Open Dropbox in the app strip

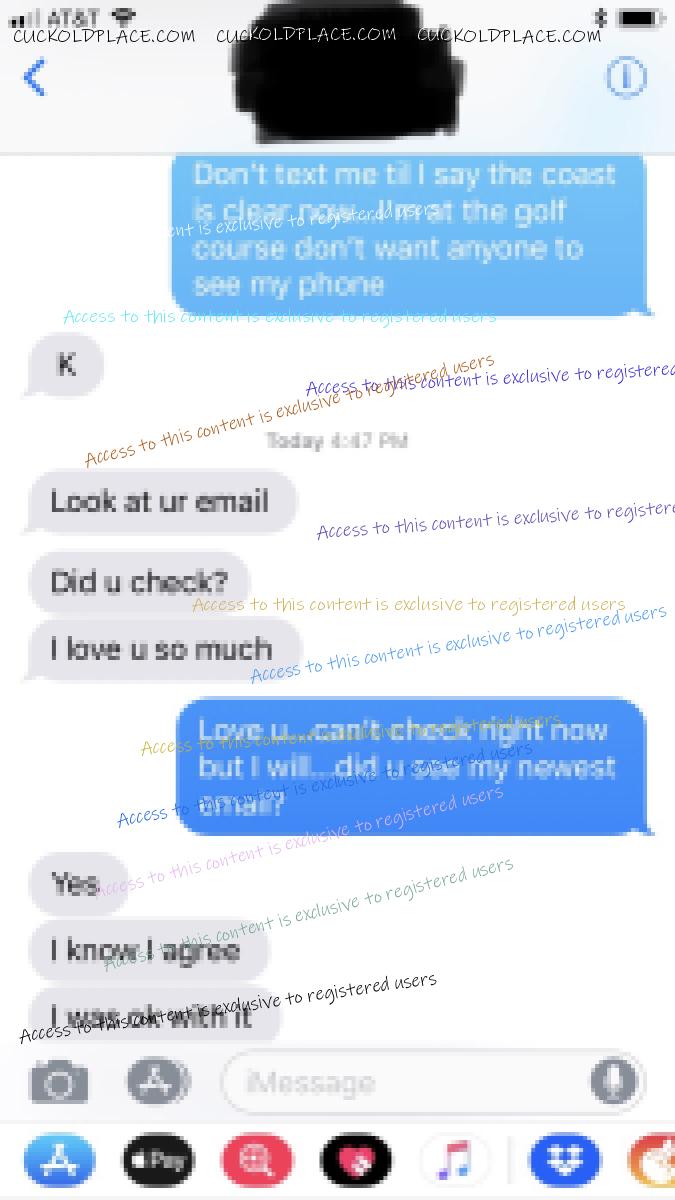coord(565,1161)
